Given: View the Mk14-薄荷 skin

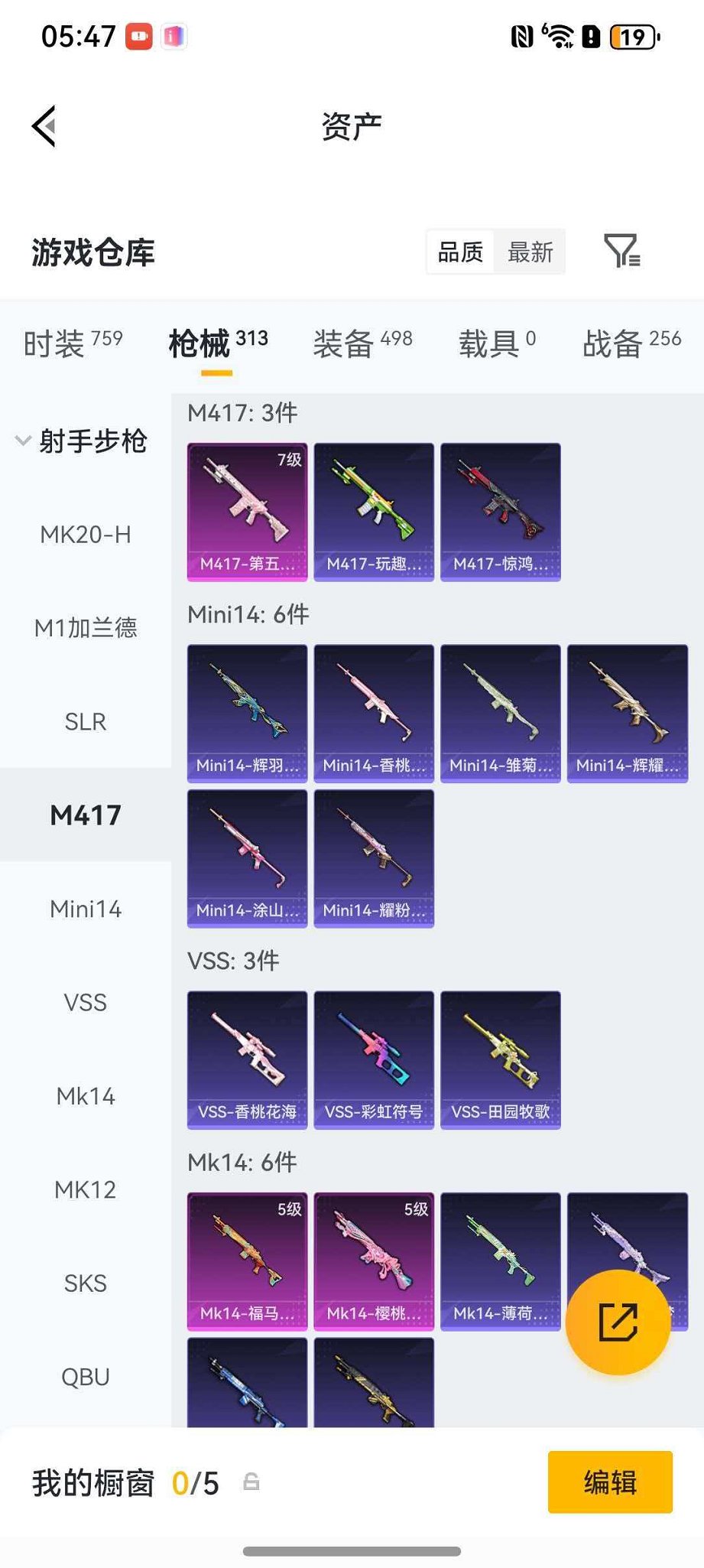Looking at the screenshot, I should 501,1261.
